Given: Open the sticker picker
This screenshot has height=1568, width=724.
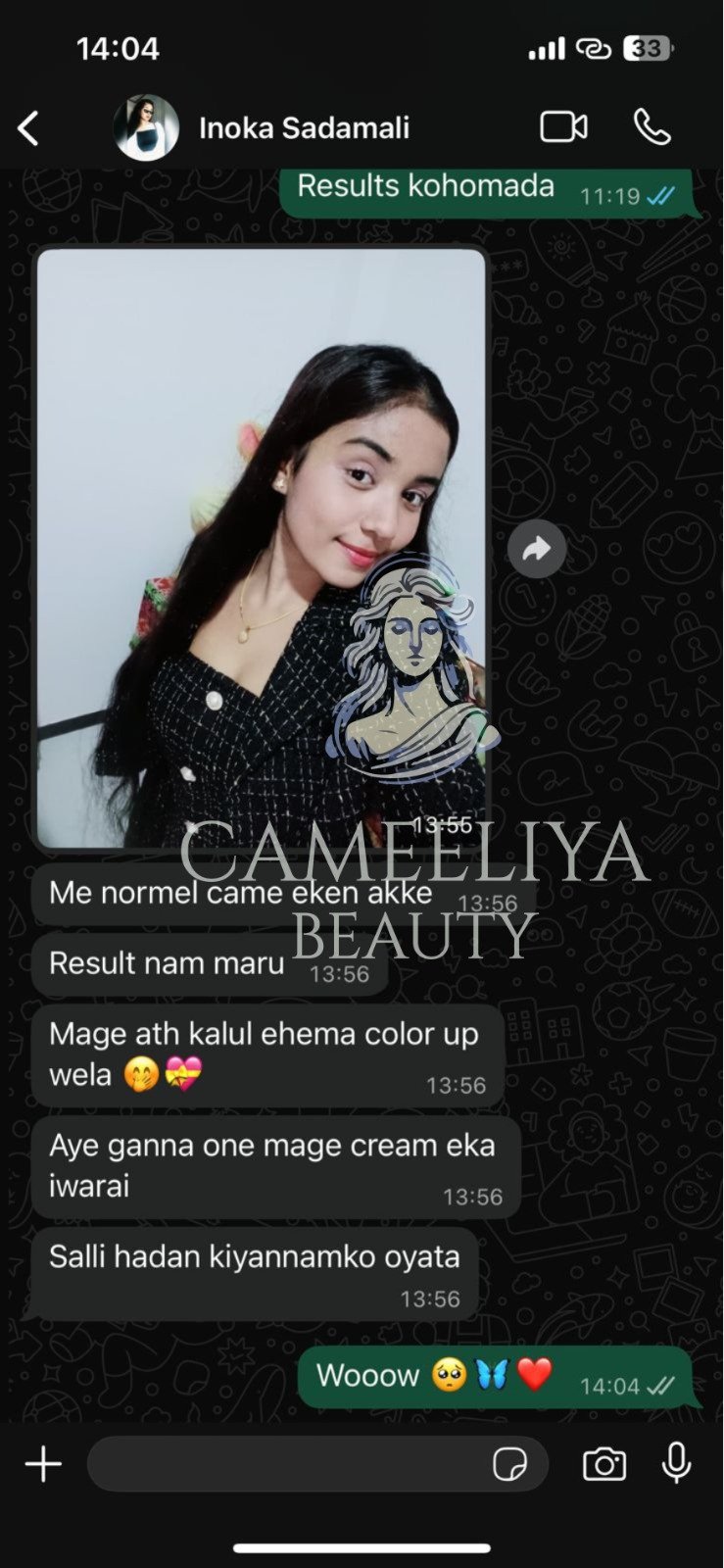Looking at the screenshot, I should point(509,1464).
